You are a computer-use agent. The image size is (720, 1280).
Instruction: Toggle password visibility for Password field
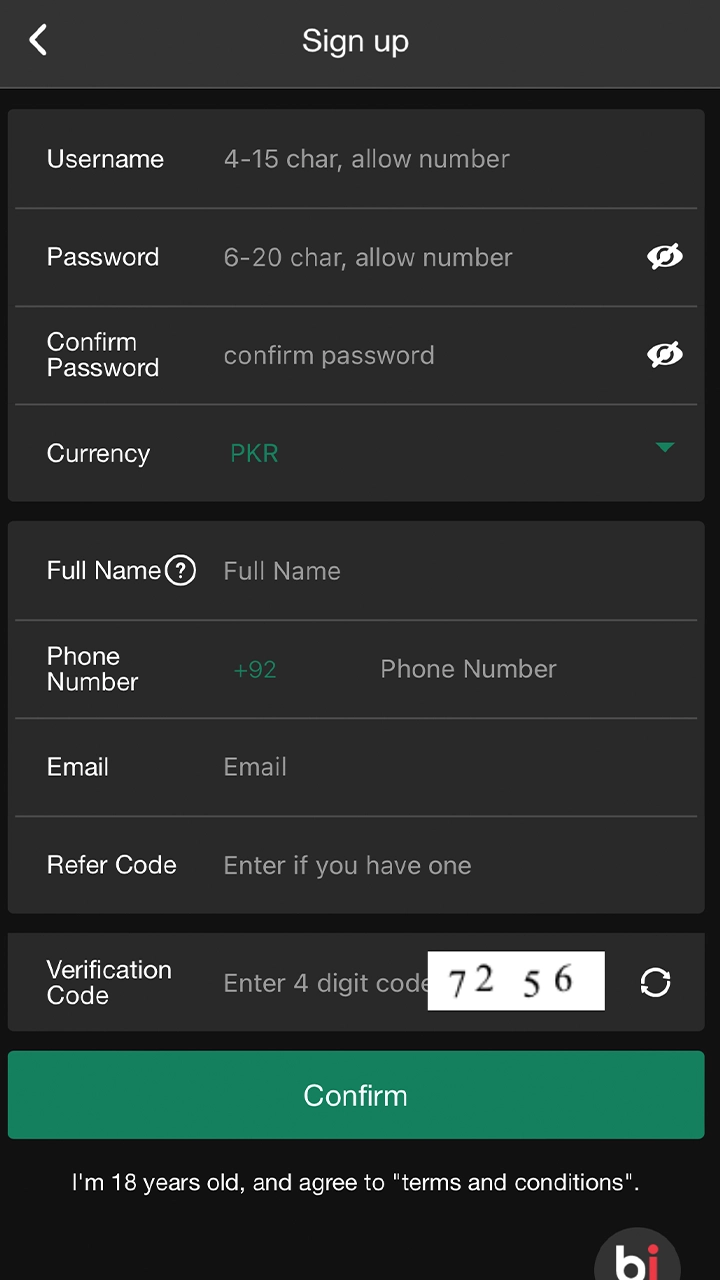[664, 257]
